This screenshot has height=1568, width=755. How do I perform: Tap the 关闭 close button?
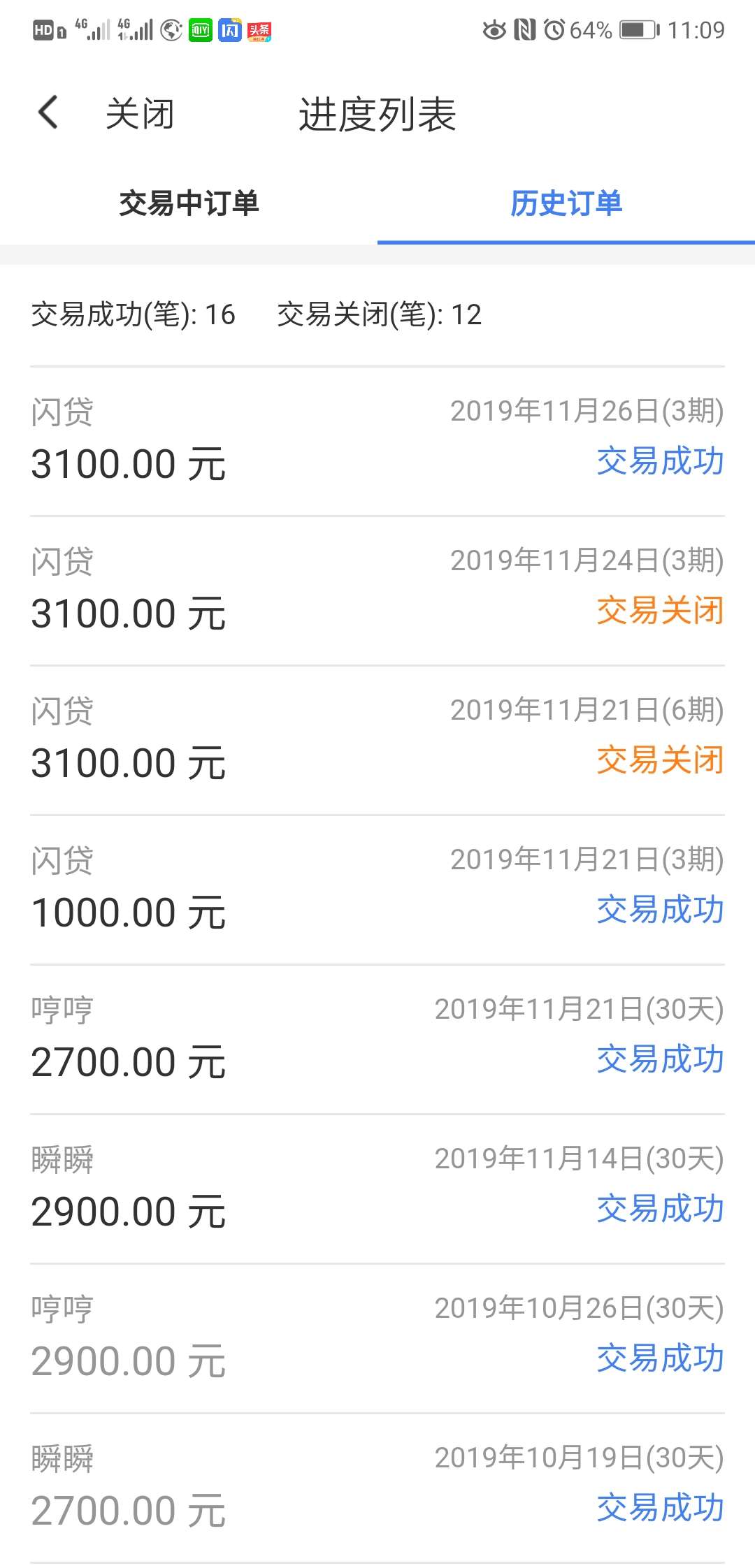140,114
